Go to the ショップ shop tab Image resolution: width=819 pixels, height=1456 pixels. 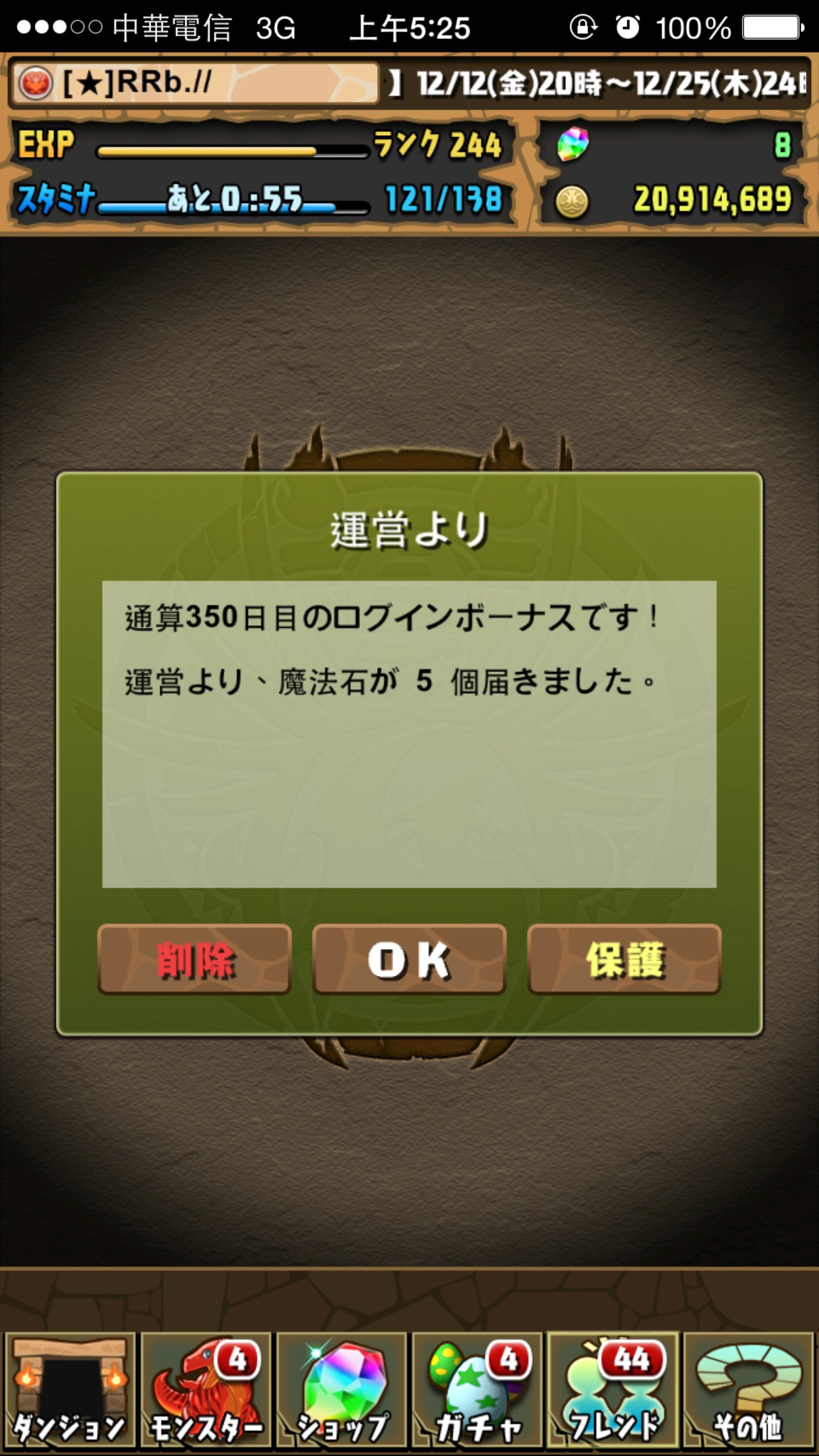[342, 1390]
